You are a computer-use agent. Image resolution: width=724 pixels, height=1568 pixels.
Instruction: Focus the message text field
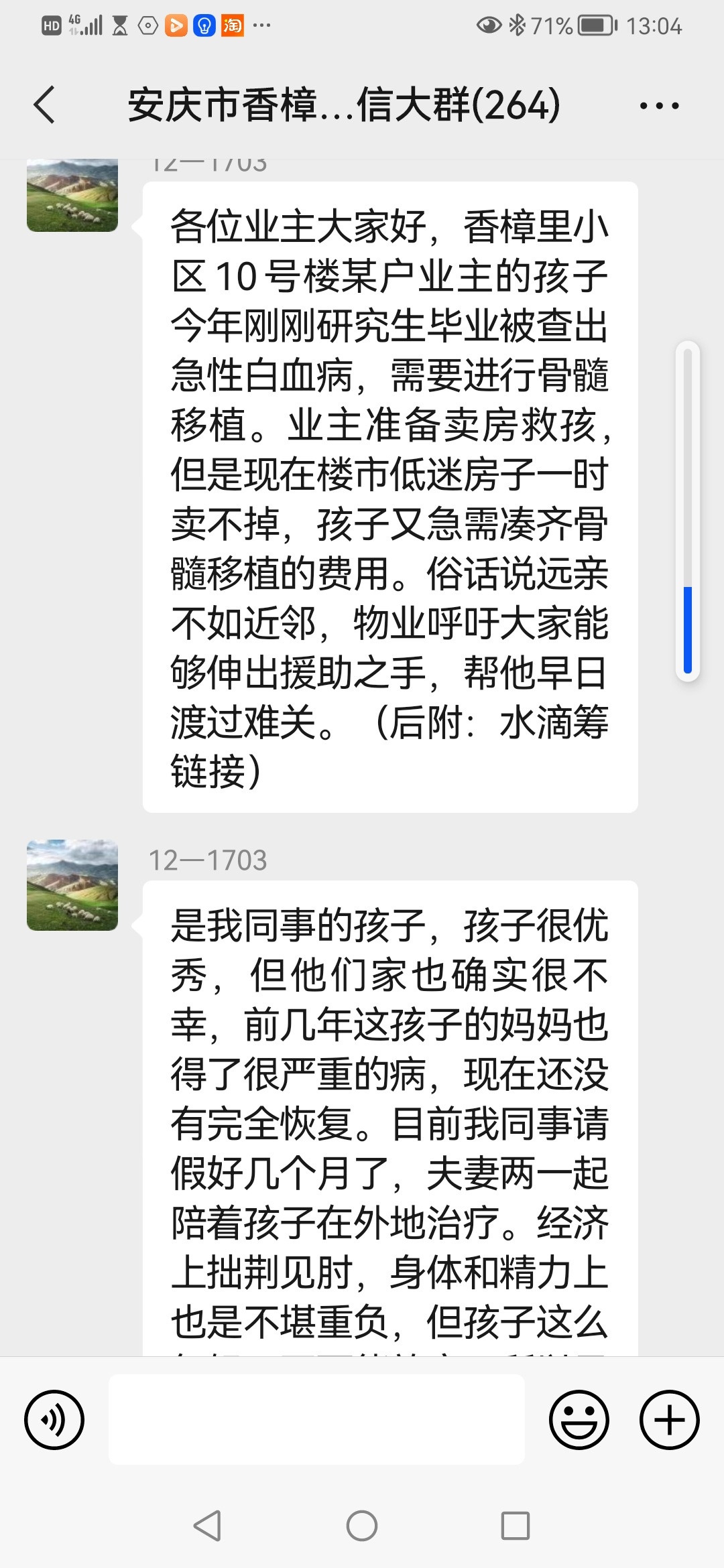tap(316, 1419)
